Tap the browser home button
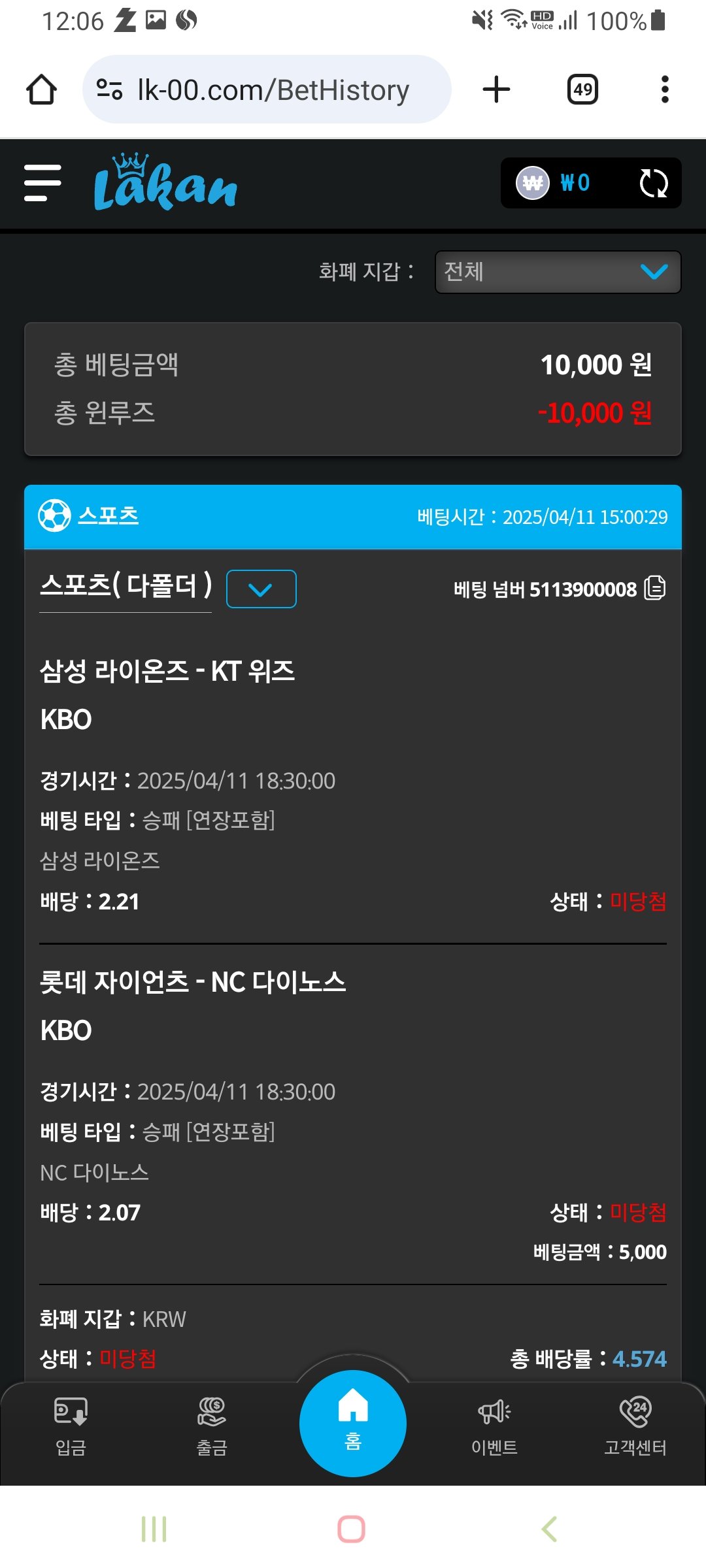Viewport: 706px width, 1568px height. pos(41,90)
